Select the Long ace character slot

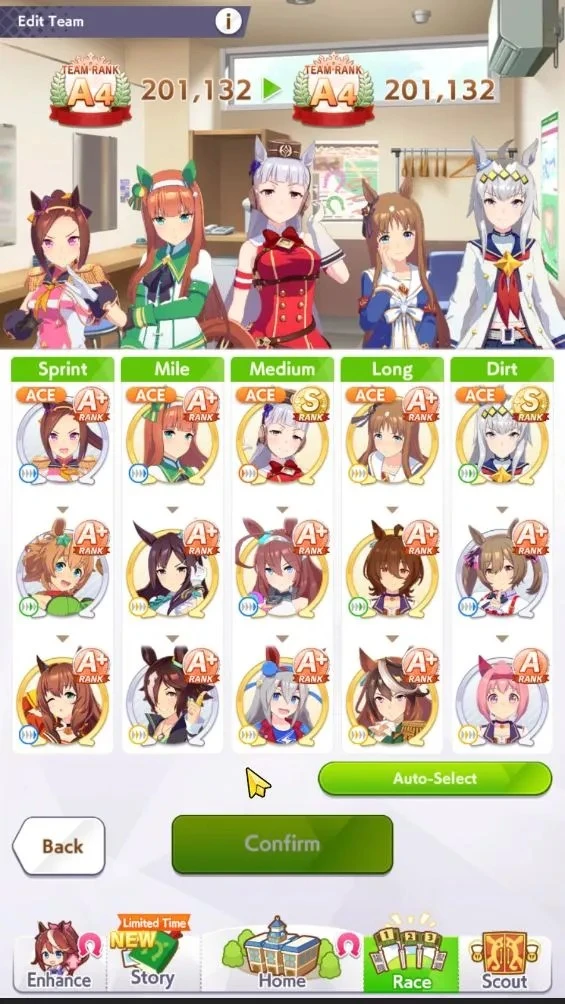coord(392,437)
